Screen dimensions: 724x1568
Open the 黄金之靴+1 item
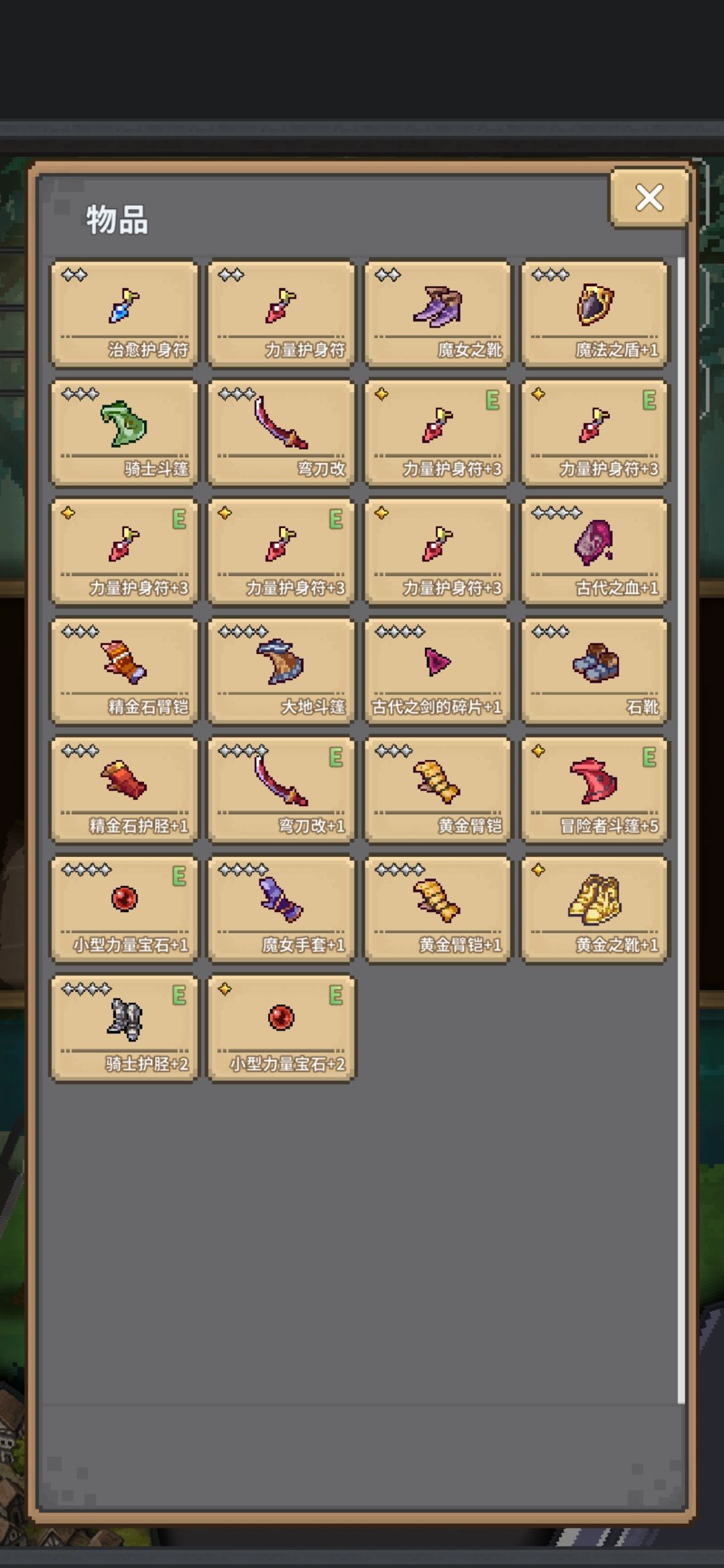click(x=595, y=909)
